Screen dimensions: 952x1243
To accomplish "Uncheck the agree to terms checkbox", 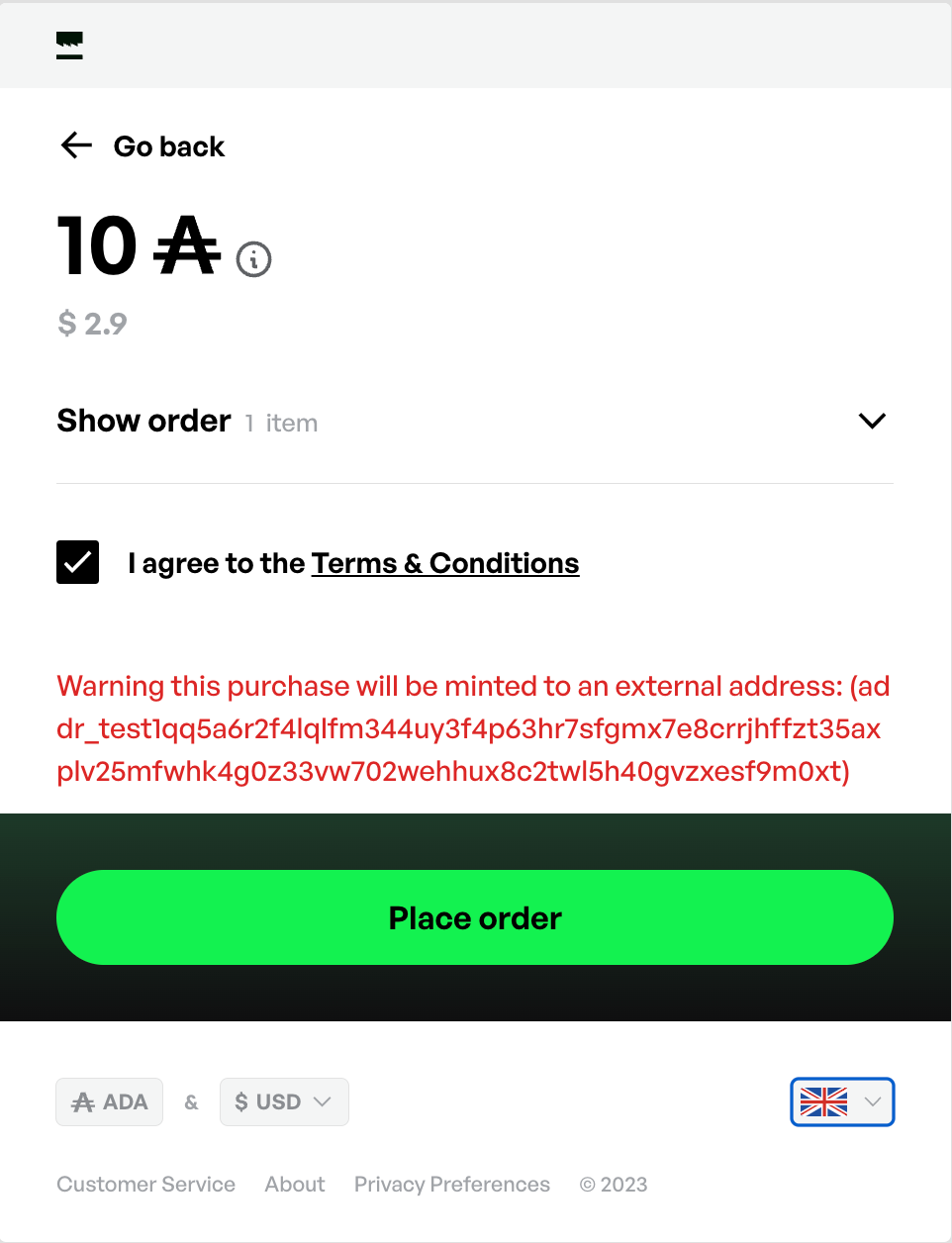I will 78,562.
